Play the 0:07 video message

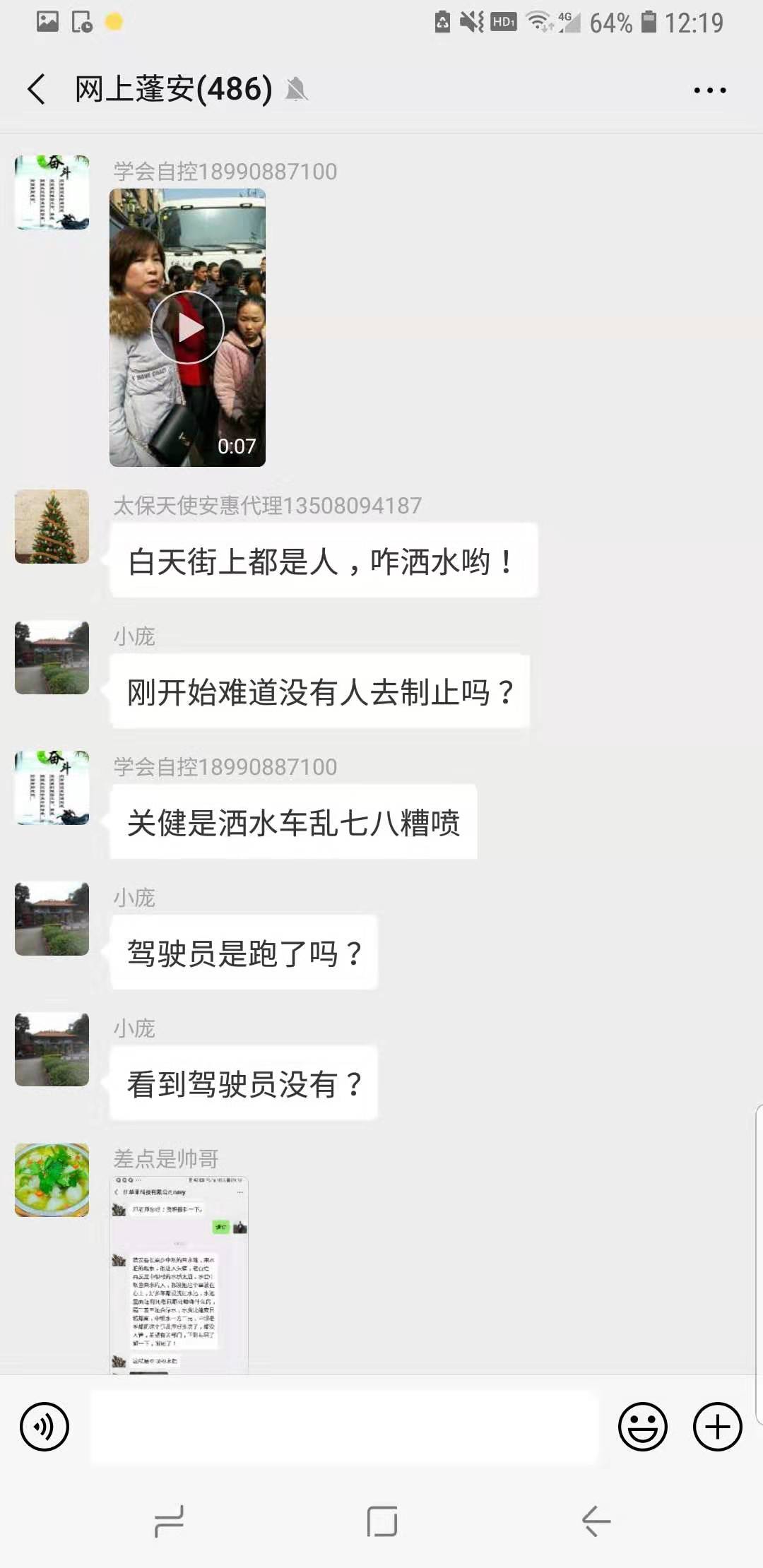tap(187, 328)
